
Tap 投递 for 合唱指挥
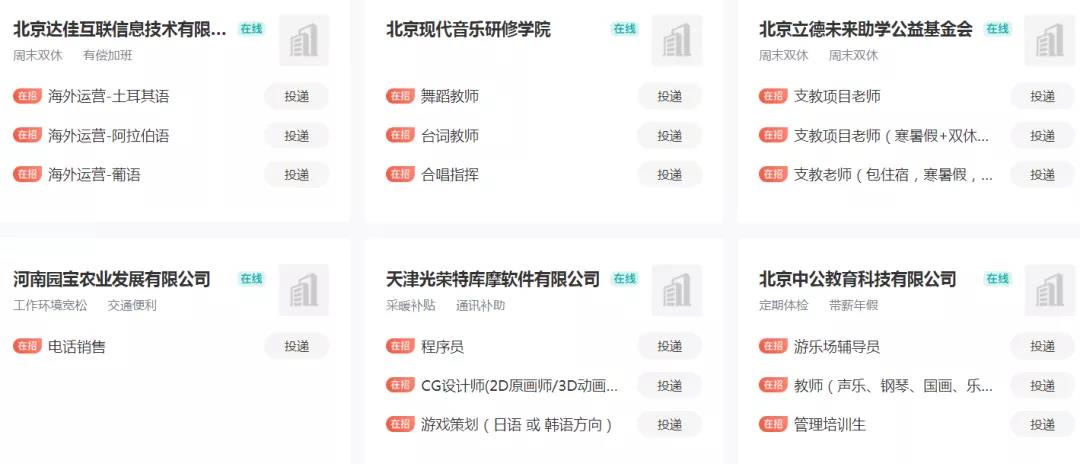coord(669,174)
